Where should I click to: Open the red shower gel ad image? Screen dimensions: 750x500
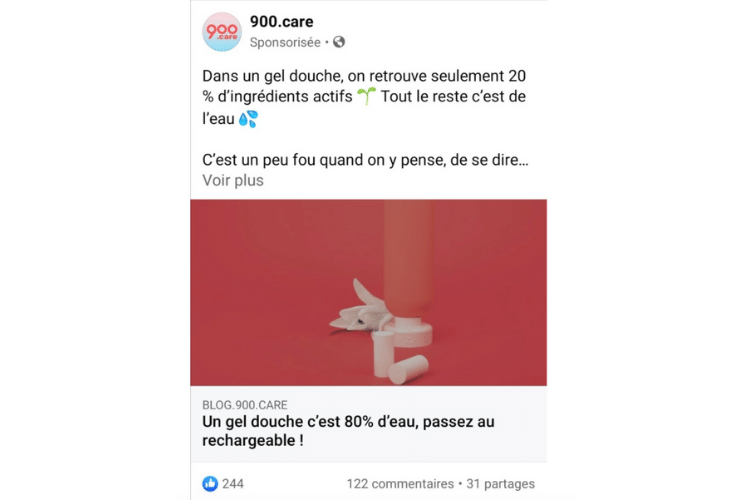[368, 292]
